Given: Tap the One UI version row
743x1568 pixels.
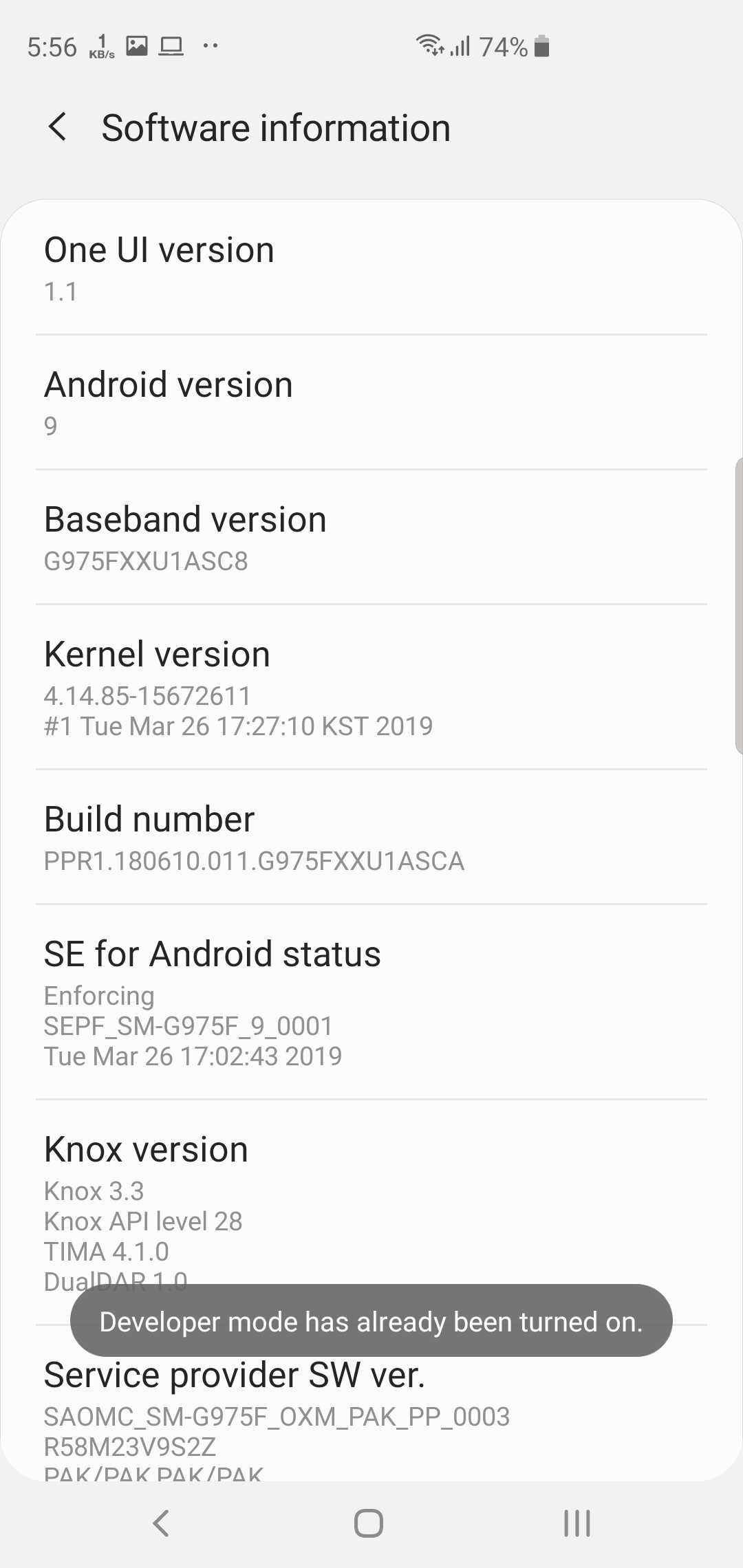Looking at the screenshot, I should tap(371, 268).
